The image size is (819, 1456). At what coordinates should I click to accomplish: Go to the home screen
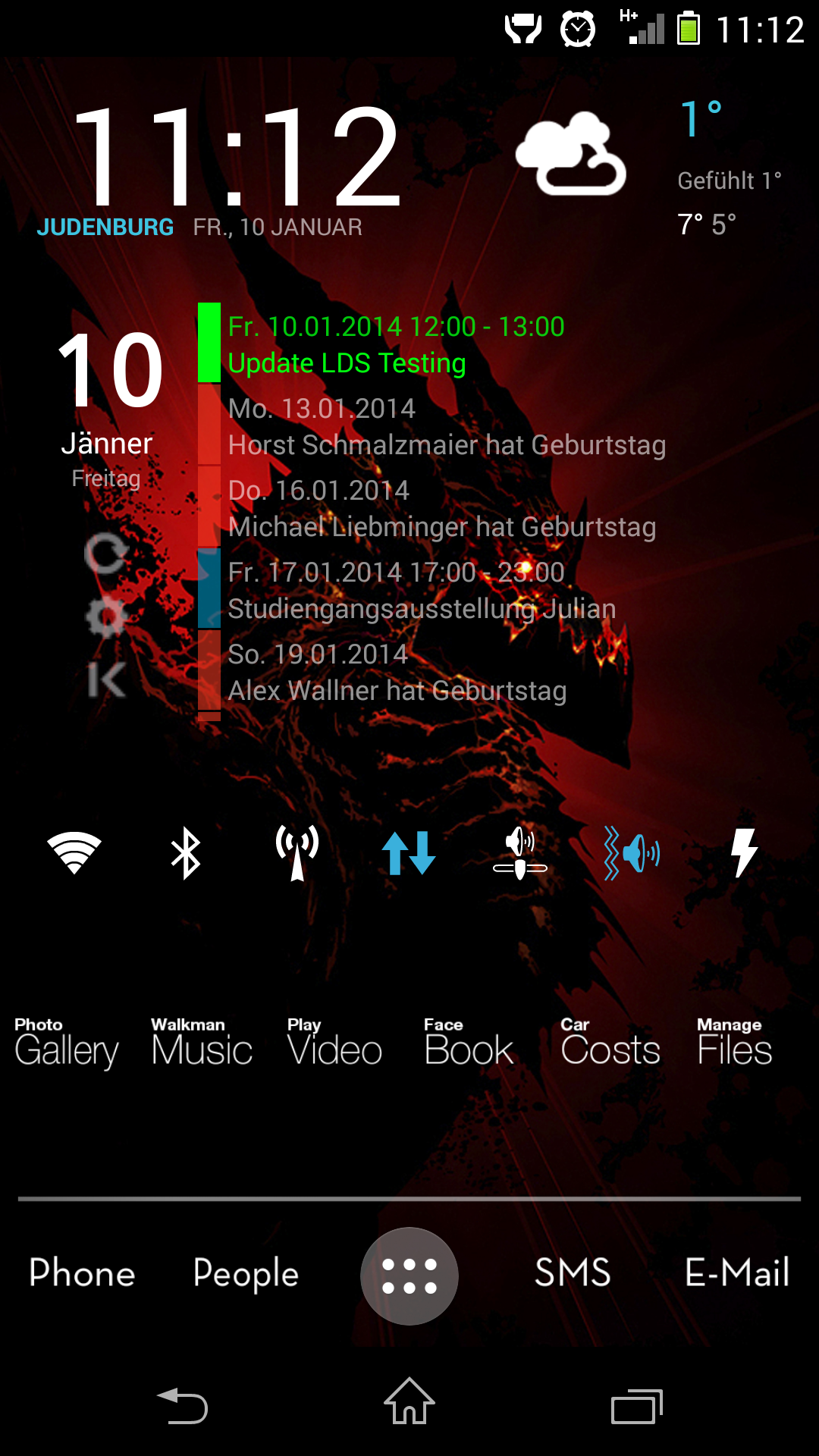[x=409, y=1401]
